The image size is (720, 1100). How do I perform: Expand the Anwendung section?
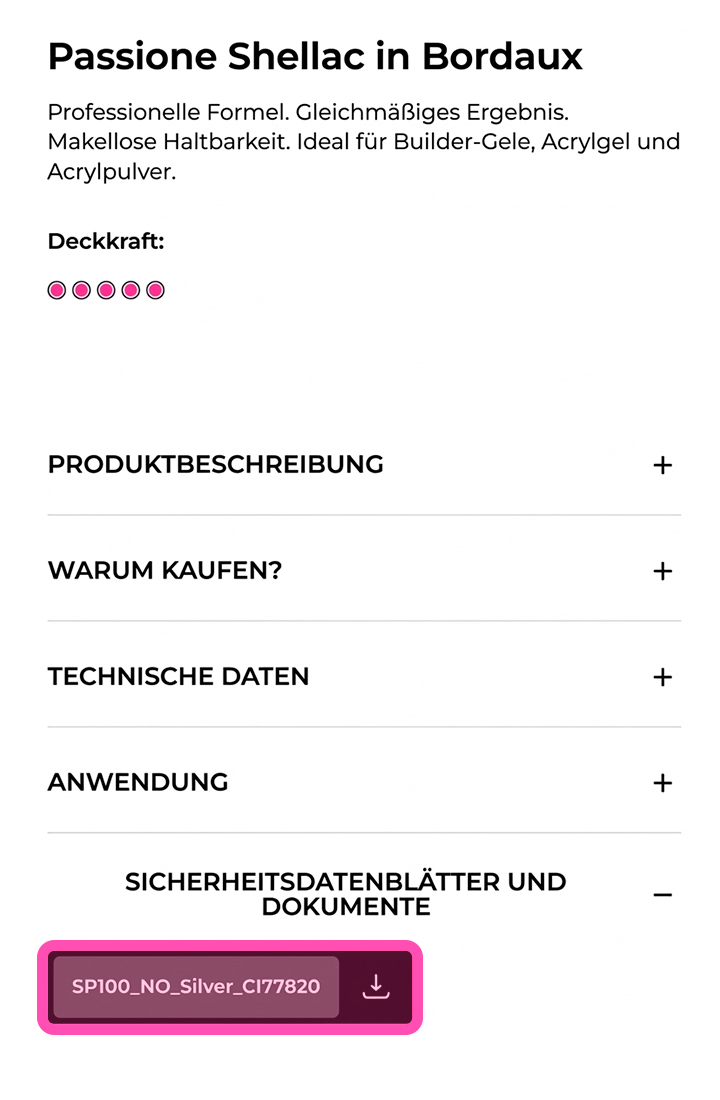pyautogui.click(x=662, y=783)
